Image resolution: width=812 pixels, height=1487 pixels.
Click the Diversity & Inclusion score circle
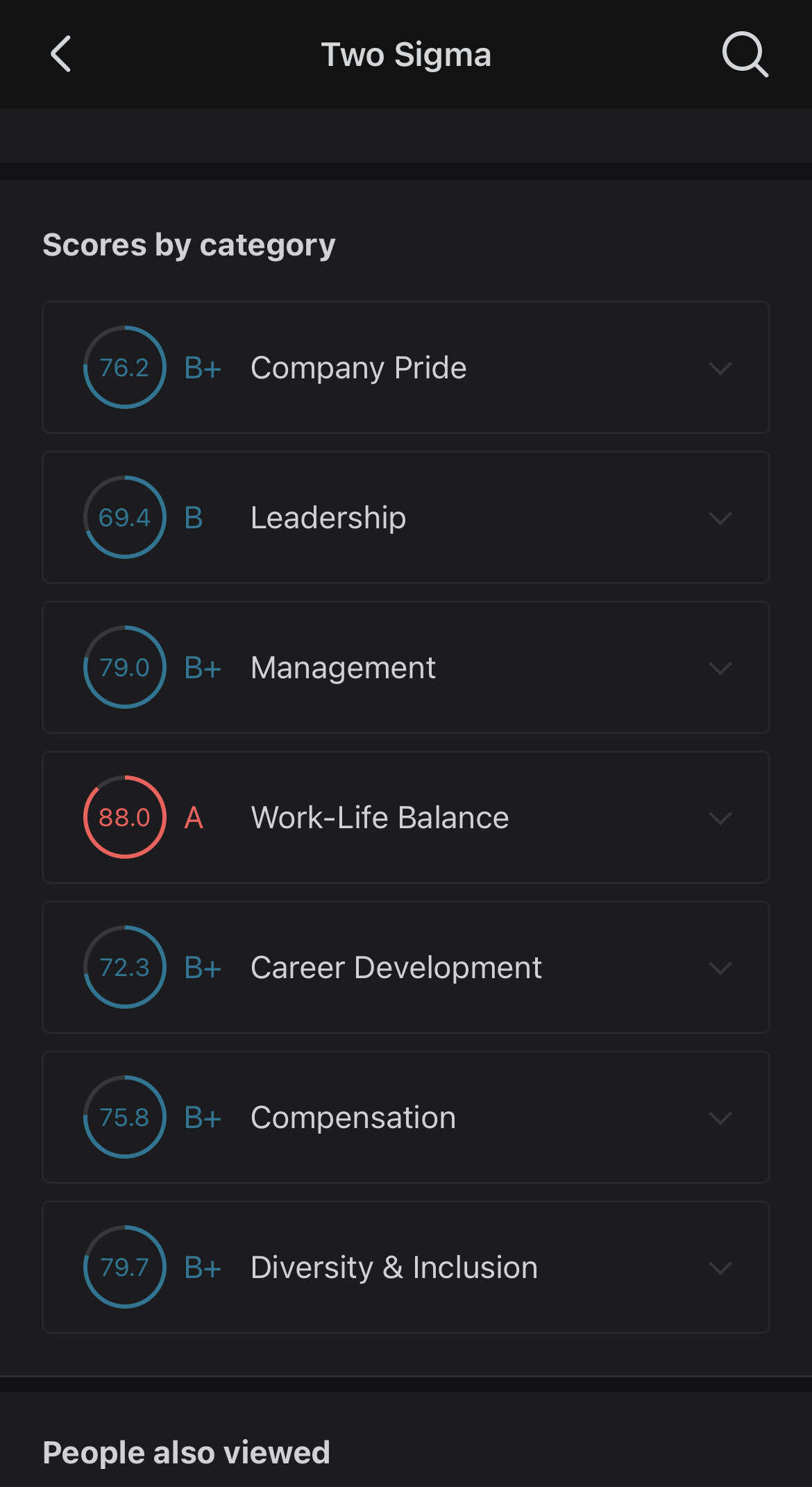click(124, 1267)
